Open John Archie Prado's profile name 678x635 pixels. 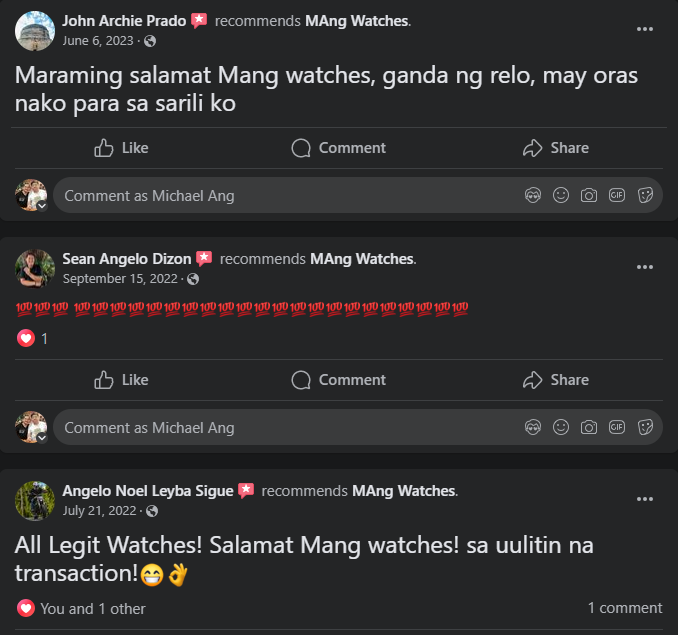tap(124, 21)
